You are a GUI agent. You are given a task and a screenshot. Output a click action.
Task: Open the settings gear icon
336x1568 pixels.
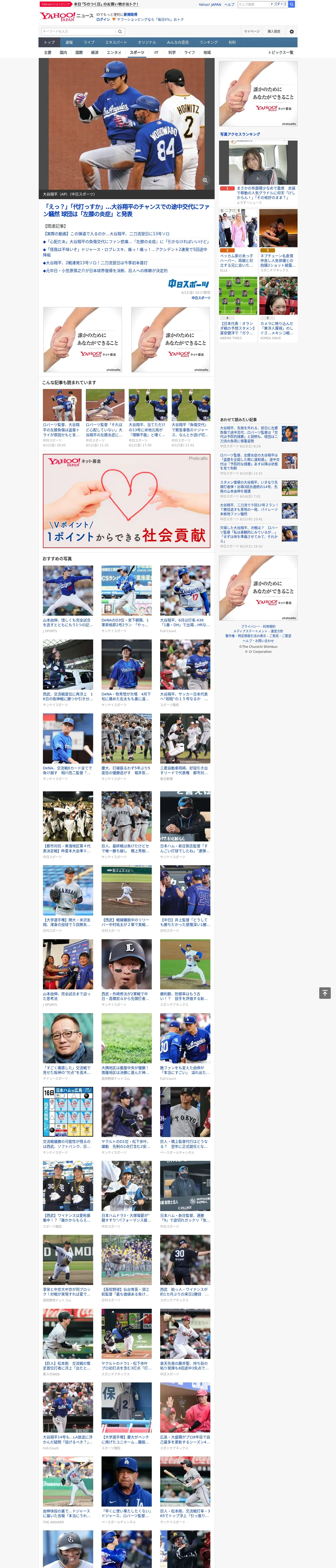[292, 32]
